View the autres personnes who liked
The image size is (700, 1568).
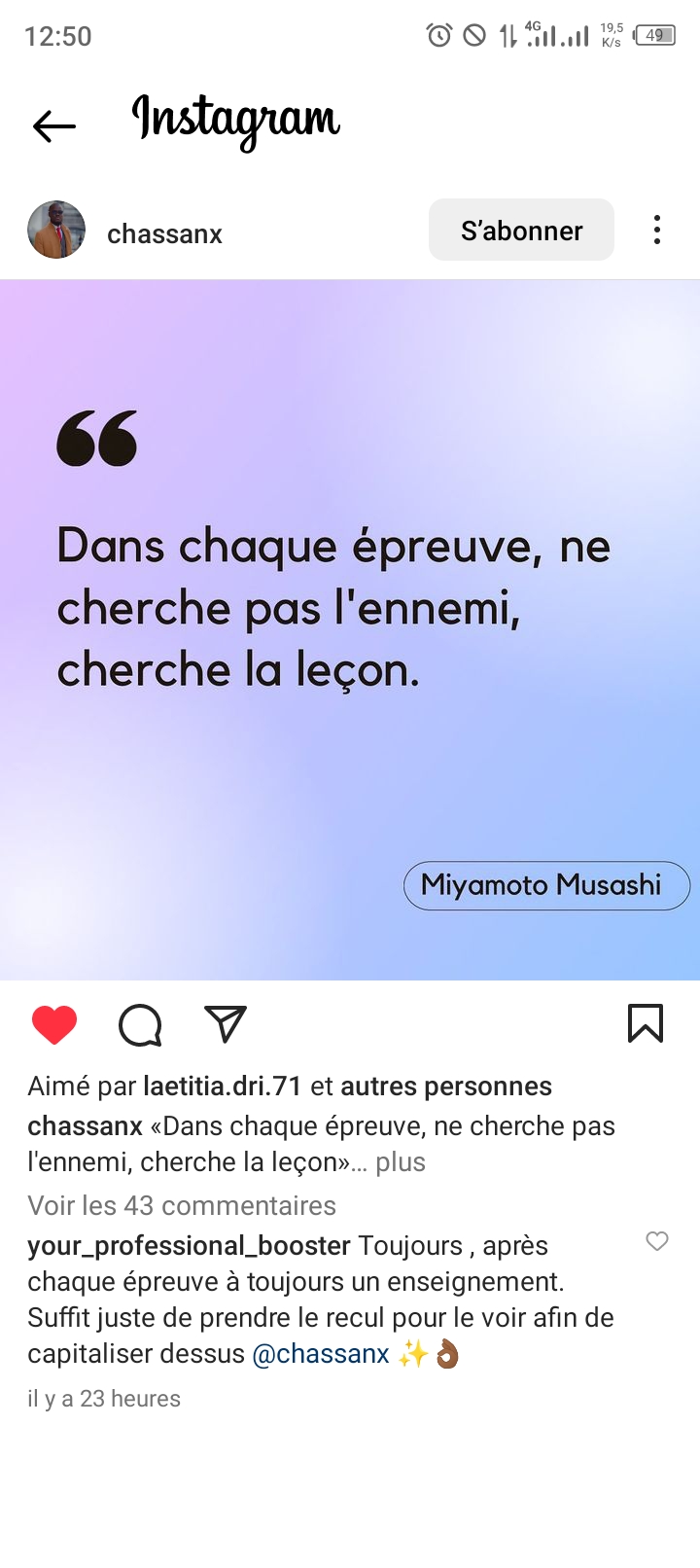click(446, 1087)
